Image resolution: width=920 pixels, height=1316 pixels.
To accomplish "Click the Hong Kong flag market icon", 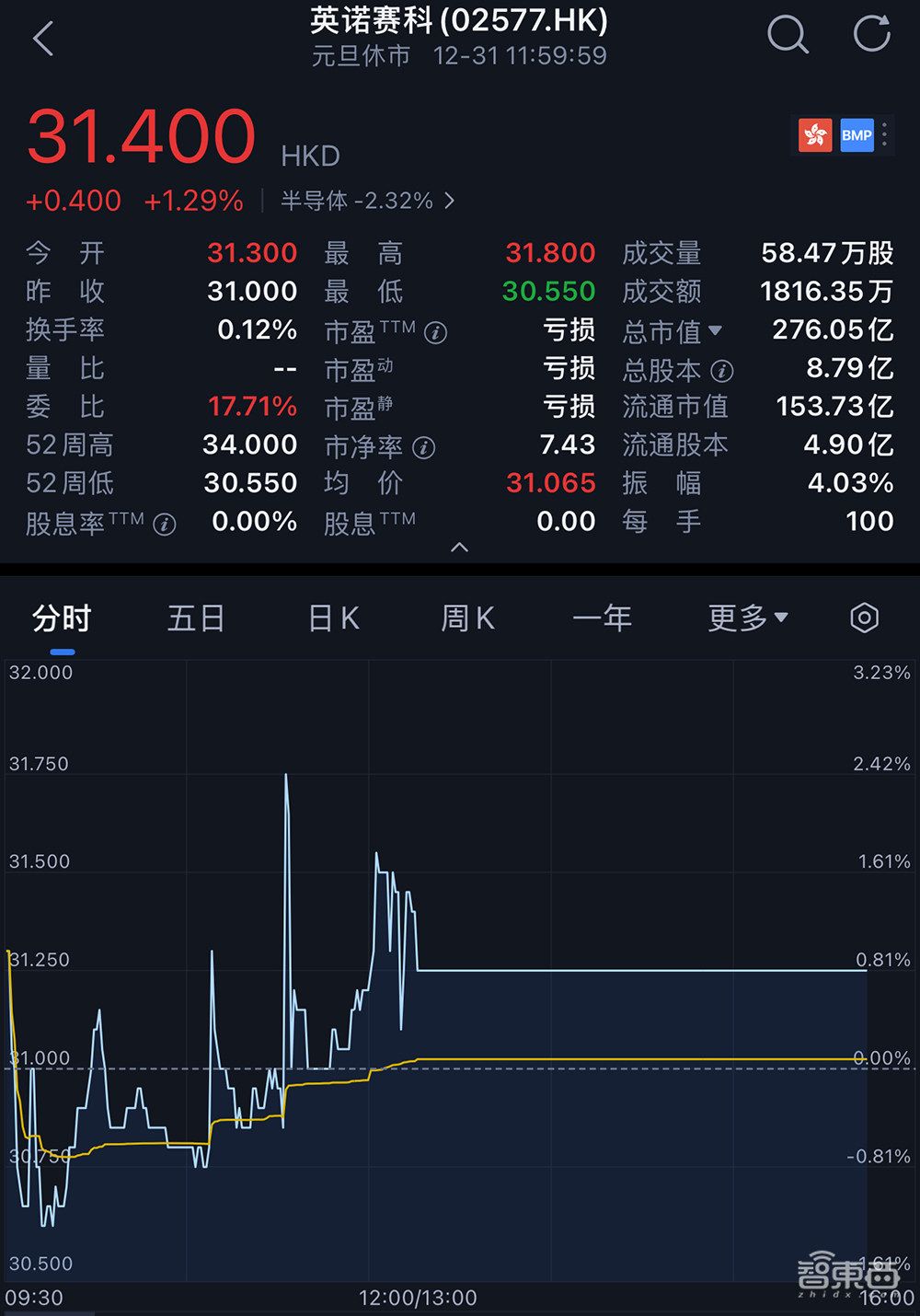I will click(814, 135).
